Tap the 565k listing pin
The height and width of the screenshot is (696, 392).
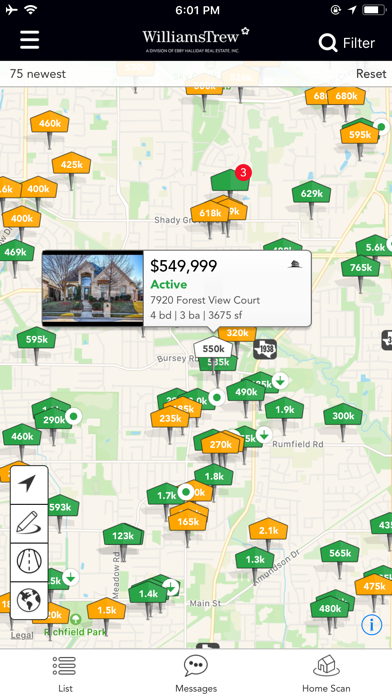point(340,553)
